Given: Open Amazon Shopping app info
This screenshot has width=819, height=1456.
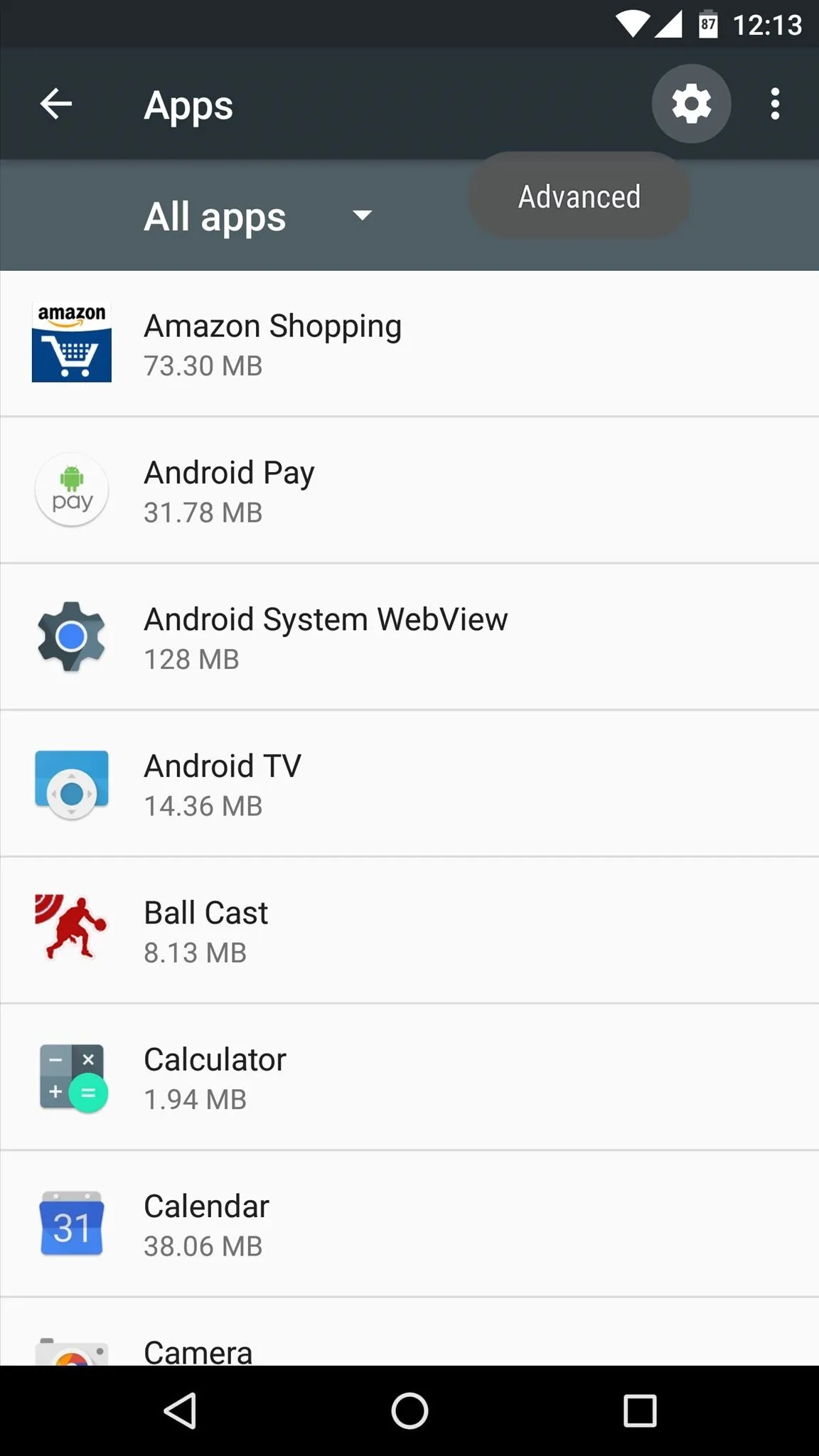Looking at the screenshot, I should (409, 343).
